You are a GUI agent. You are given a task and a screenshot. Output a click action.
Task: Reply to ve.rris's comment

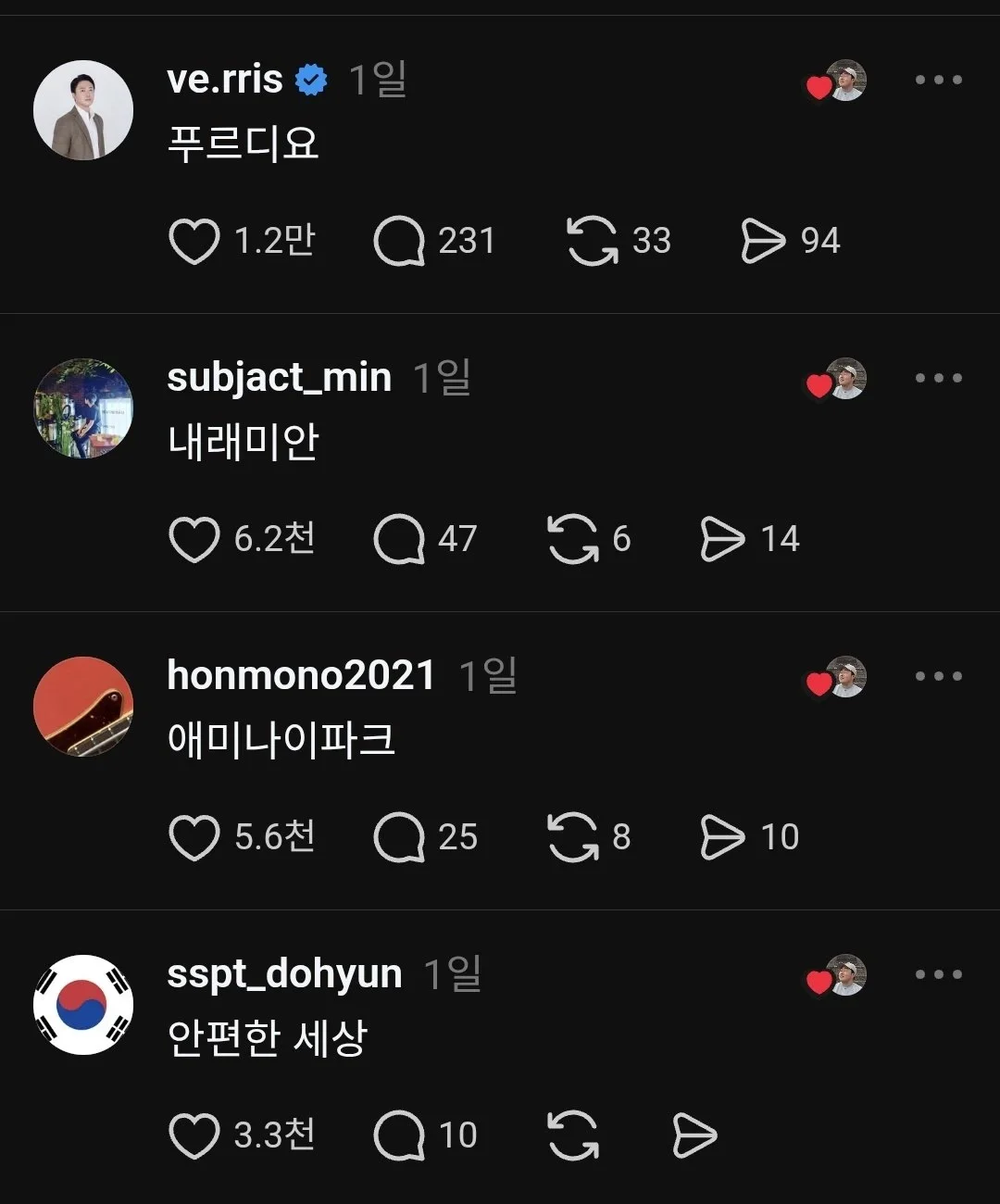point(399,242)
